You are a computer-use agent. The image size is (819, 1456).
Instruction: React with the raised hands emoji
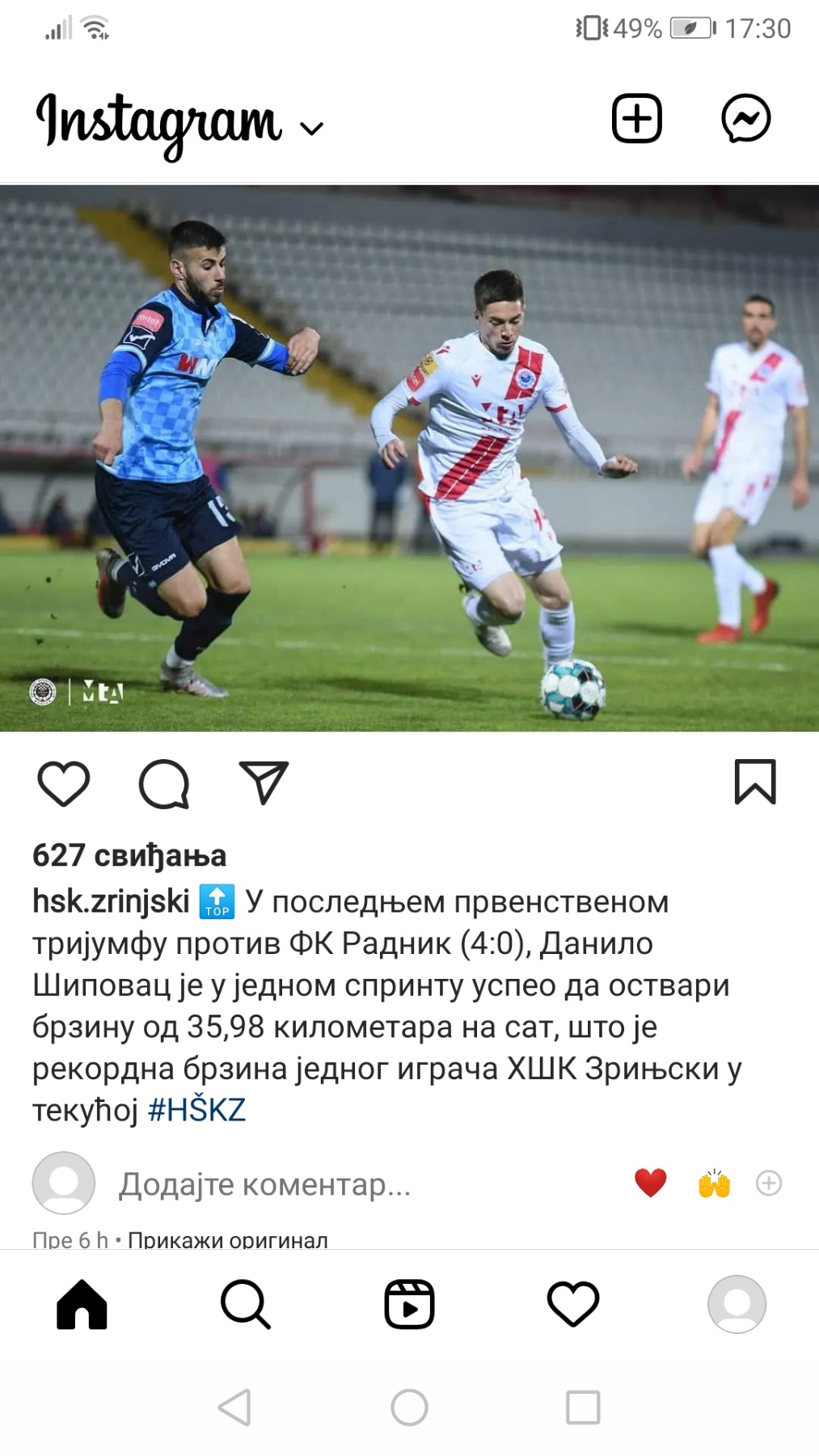714,1184
